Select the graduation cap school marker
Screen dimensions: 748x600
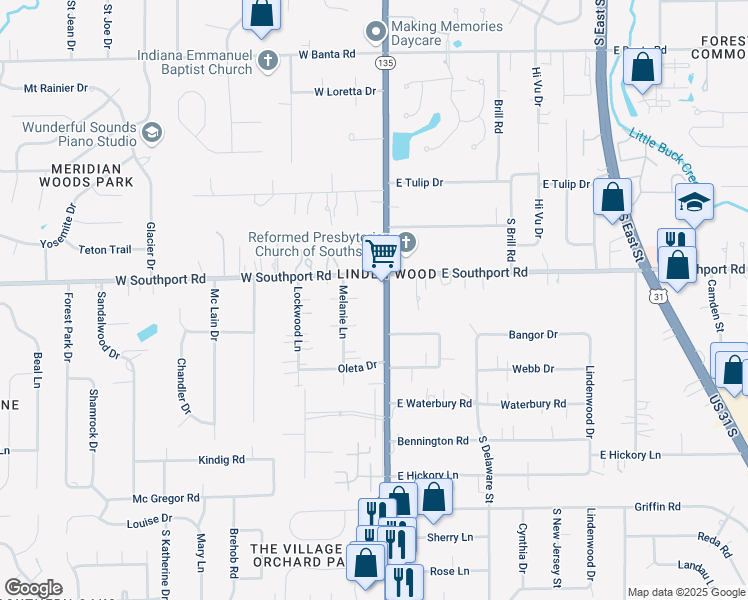click(694, 203)
